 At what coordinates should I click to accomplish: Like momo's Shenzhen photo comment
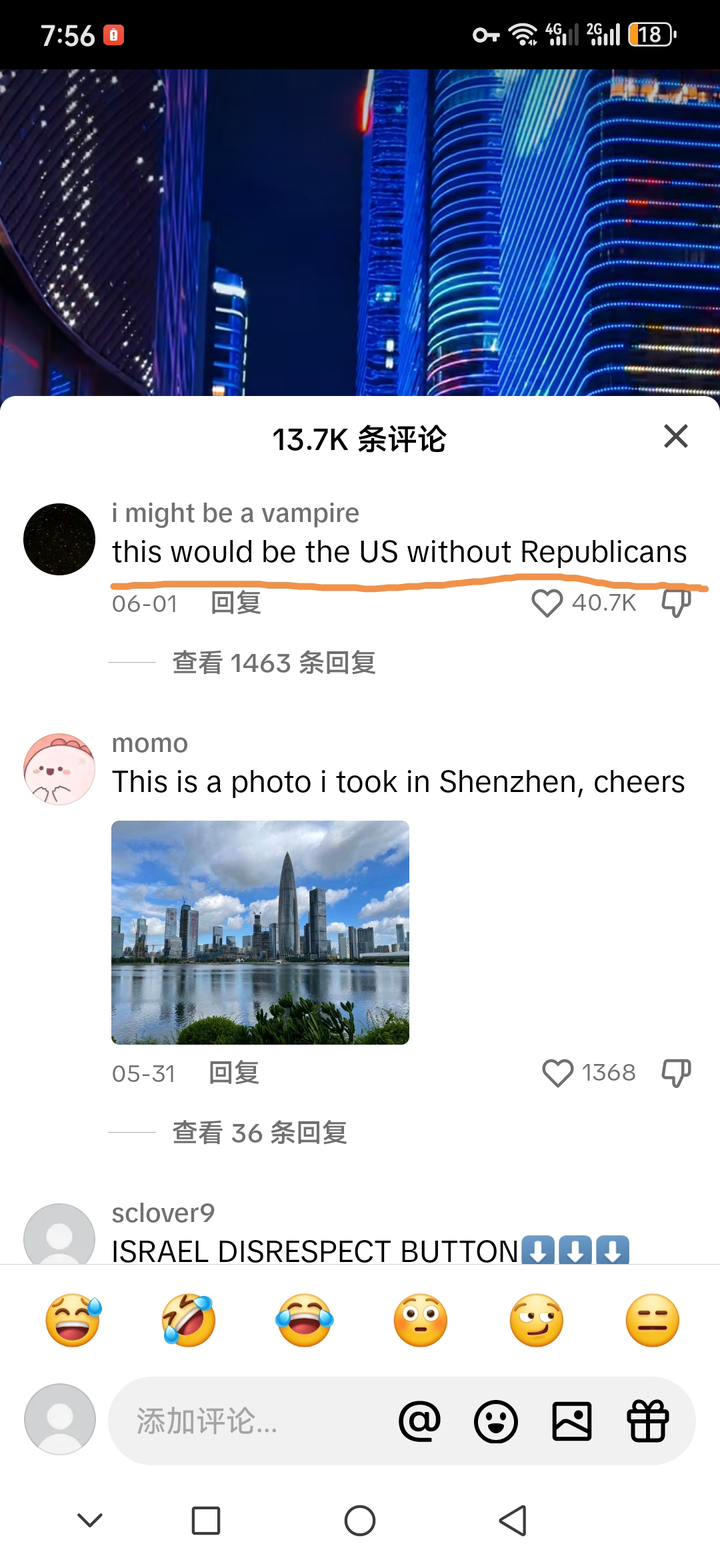557,1073
